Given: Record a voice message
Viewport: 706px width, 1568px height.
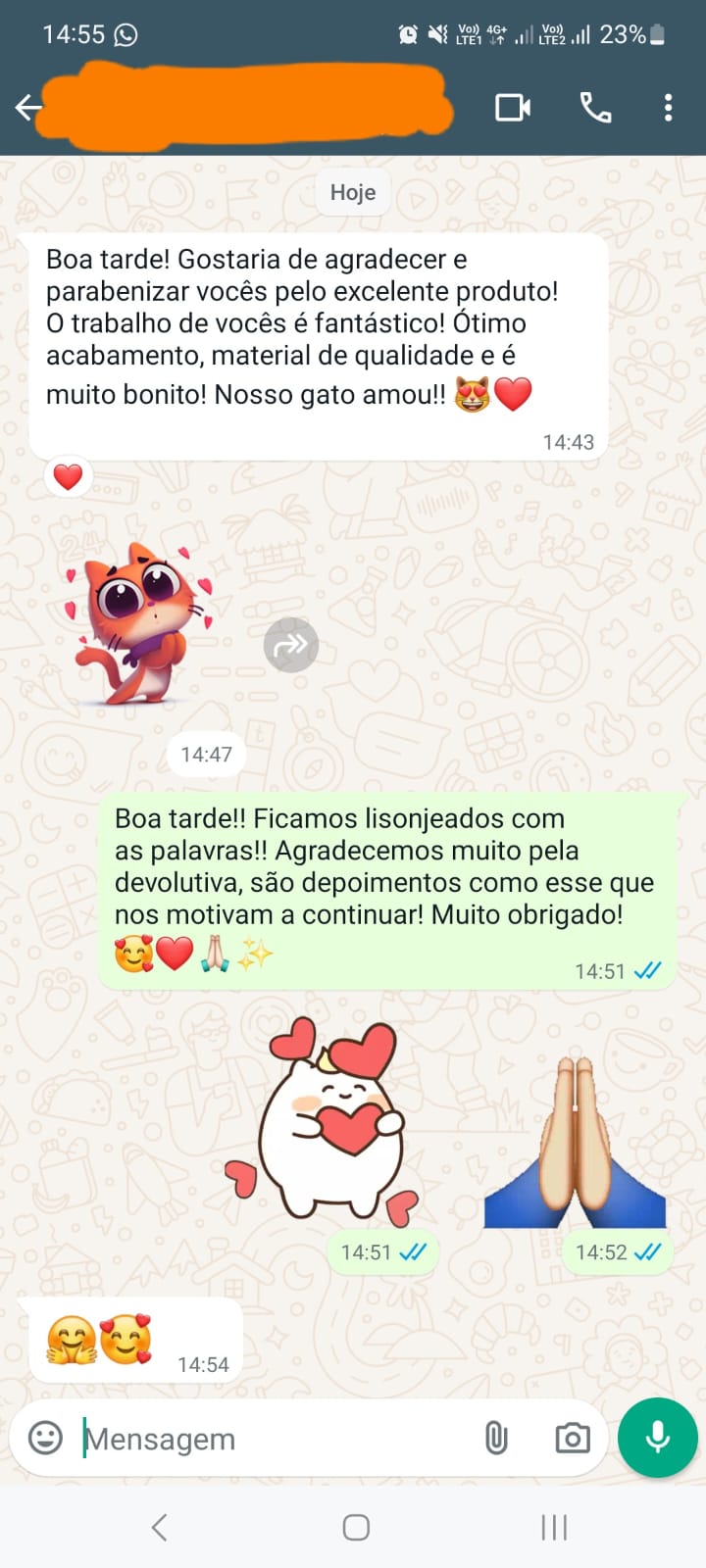Looking at the screenshot, I should (x=658, y=1438).
